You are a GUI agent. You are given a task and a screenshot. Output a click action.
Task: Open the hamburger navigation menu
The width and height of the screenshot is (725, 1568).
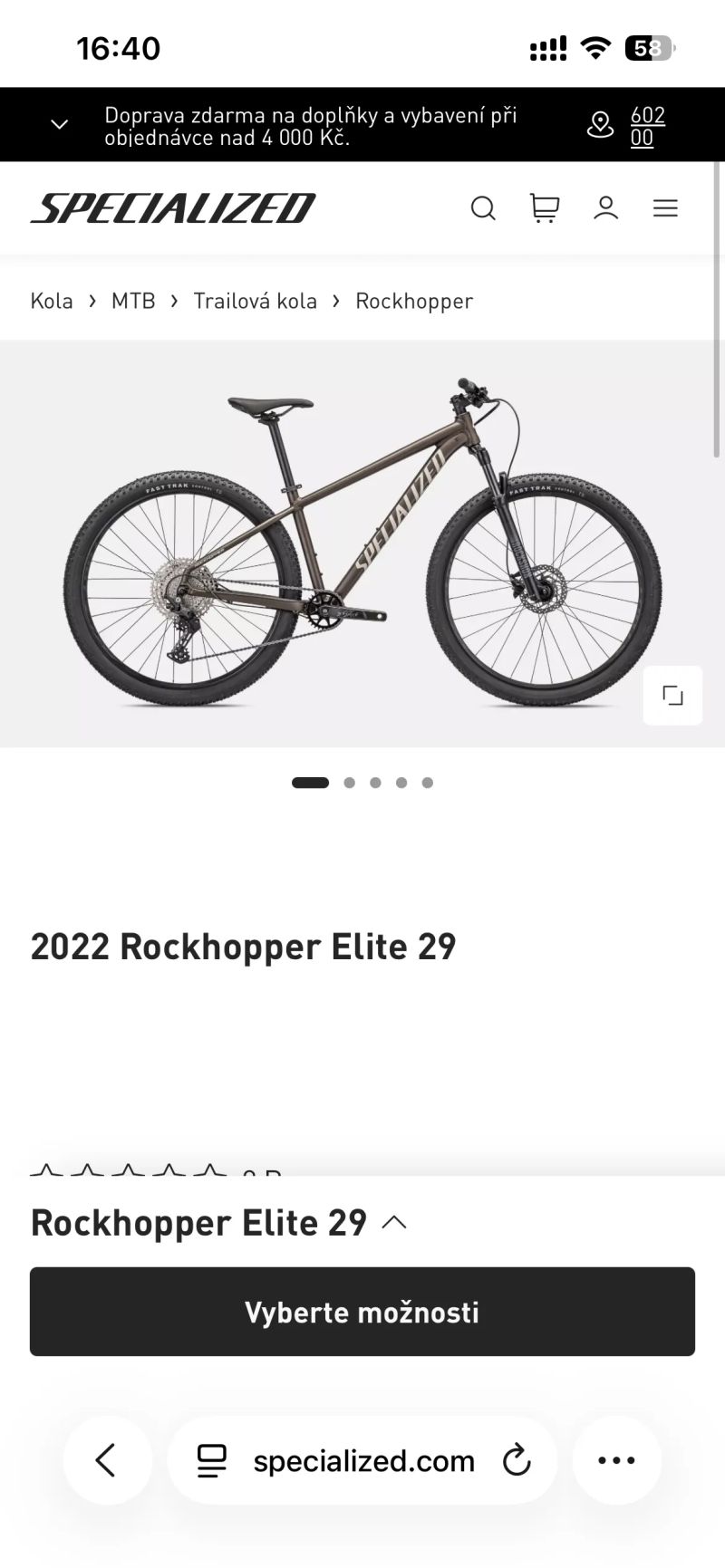coord(666,207)
